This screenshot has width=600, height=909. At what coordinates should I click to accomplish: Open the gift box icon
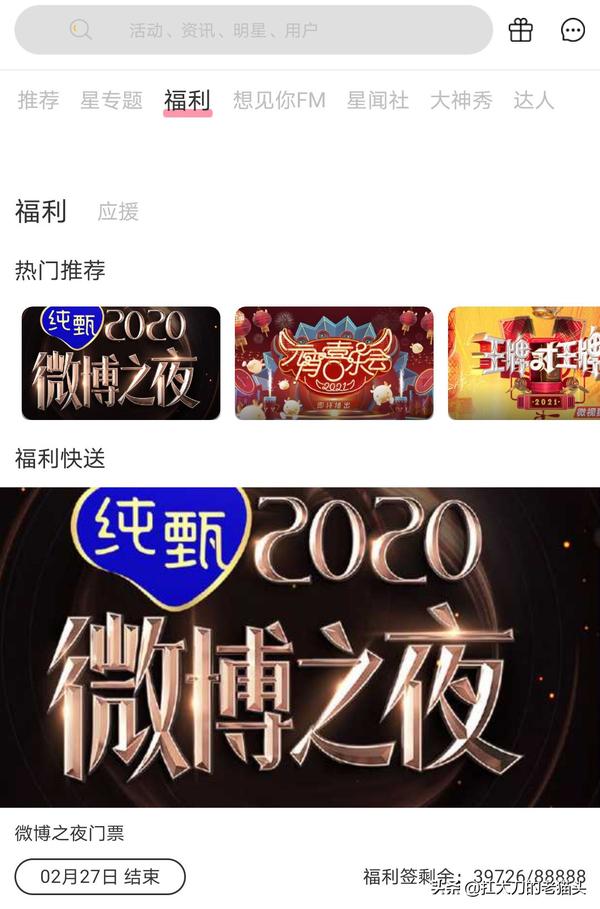(521, 30)
